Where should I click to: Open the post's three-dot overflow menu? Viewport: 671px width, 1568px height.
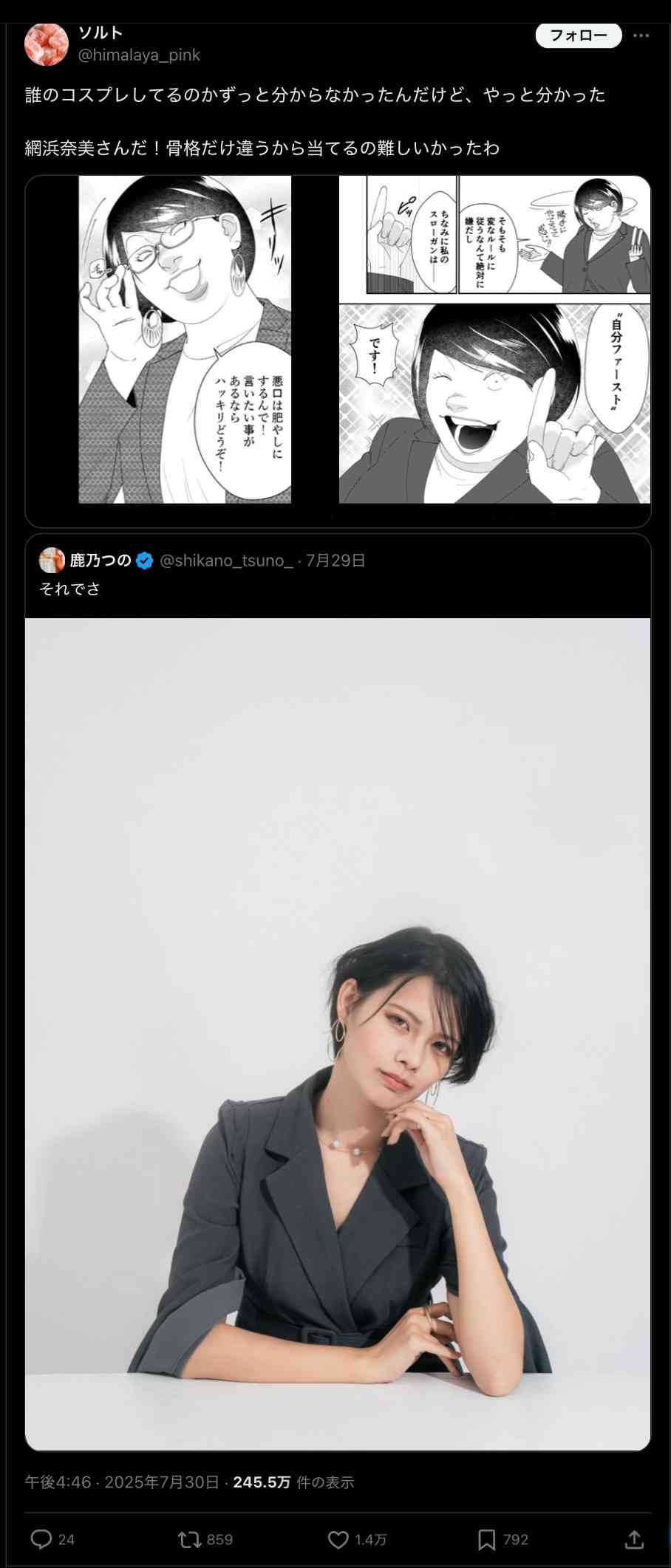click(641, 35)
